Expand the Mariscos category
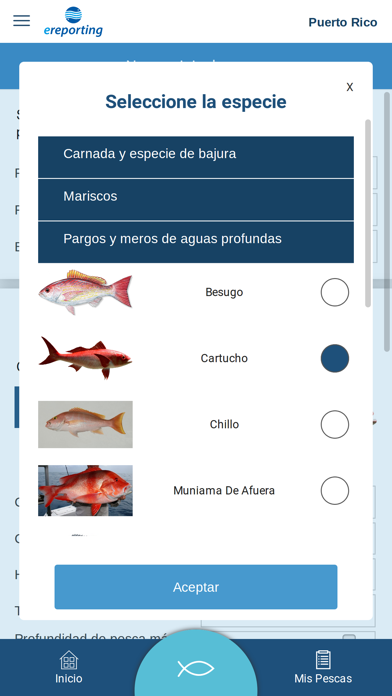The width and height of the screenshot is (392, 696). (x=196, y=200)
